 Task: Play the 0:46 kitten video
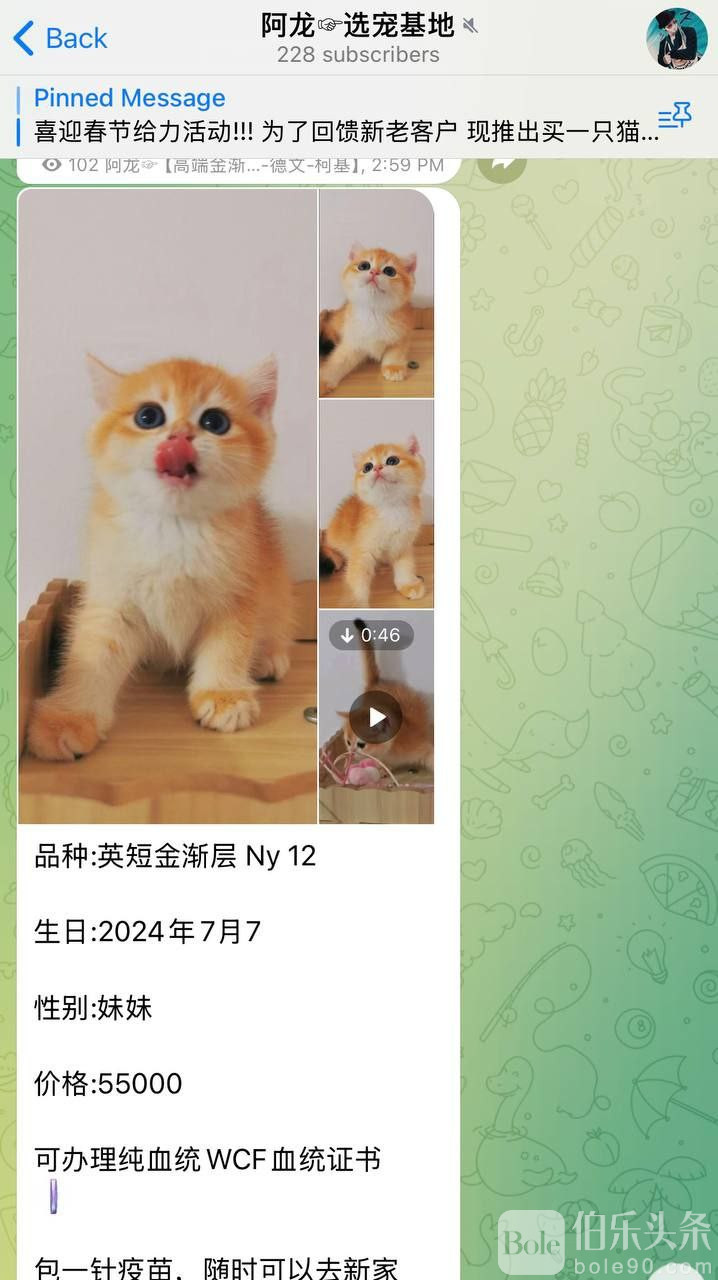376,716
